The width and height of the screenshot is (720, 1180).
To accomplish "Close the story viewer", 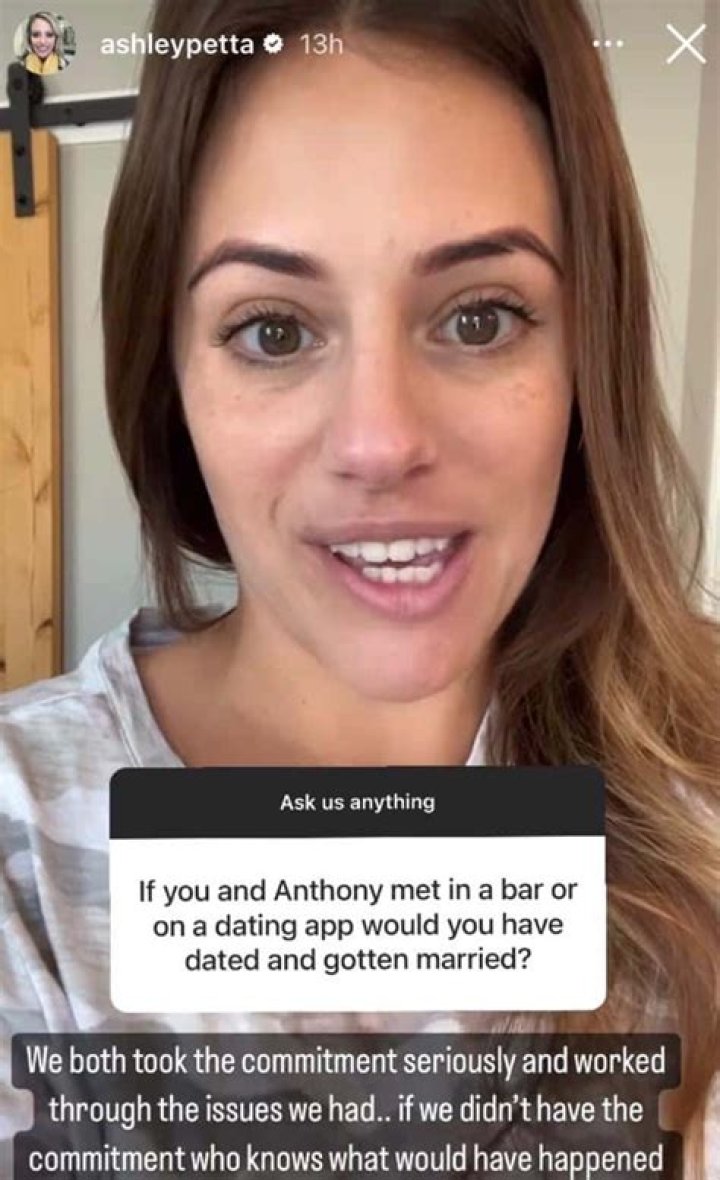I will coord(685,45).
